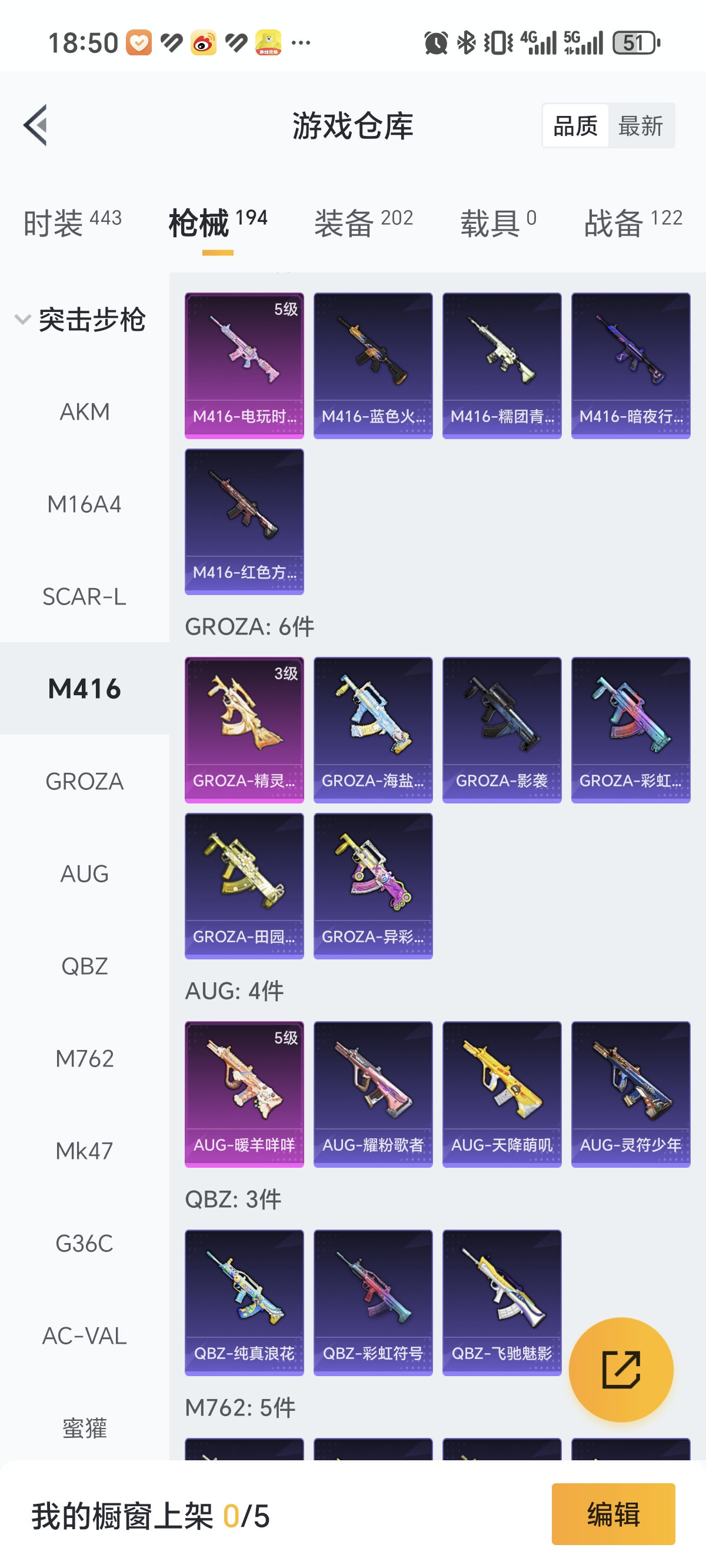Go back using the arrow icon
This screenshot has width=706, height=1568.
35,125
